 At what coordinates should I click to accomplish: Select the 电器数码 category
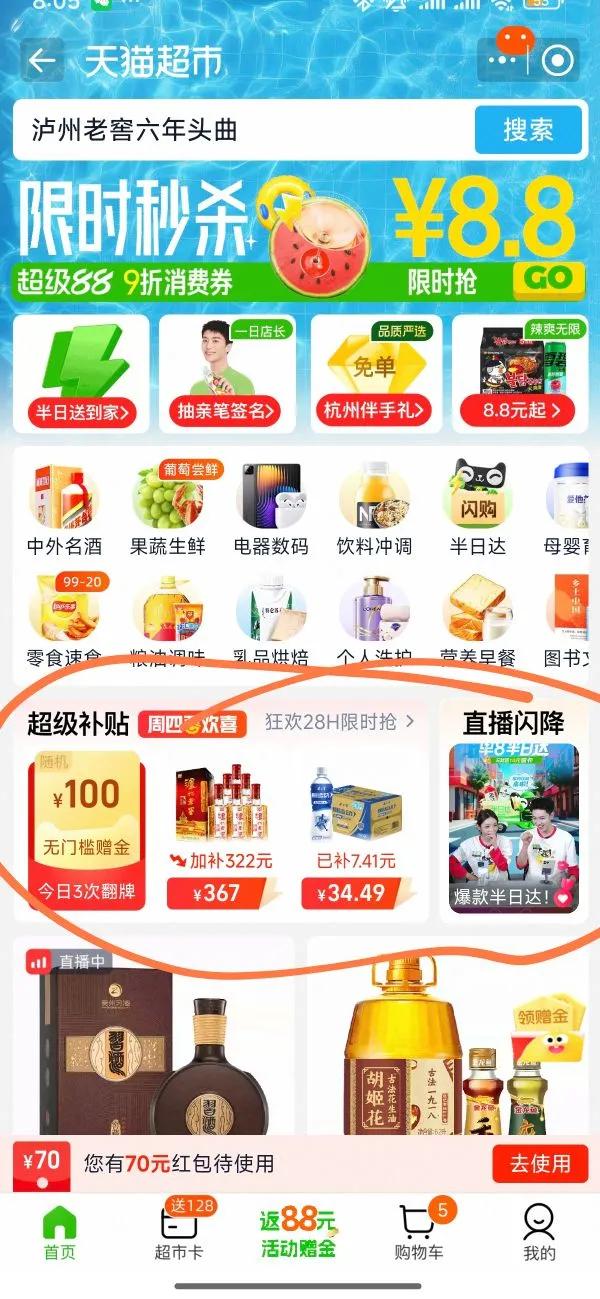[x=270, y=510]
